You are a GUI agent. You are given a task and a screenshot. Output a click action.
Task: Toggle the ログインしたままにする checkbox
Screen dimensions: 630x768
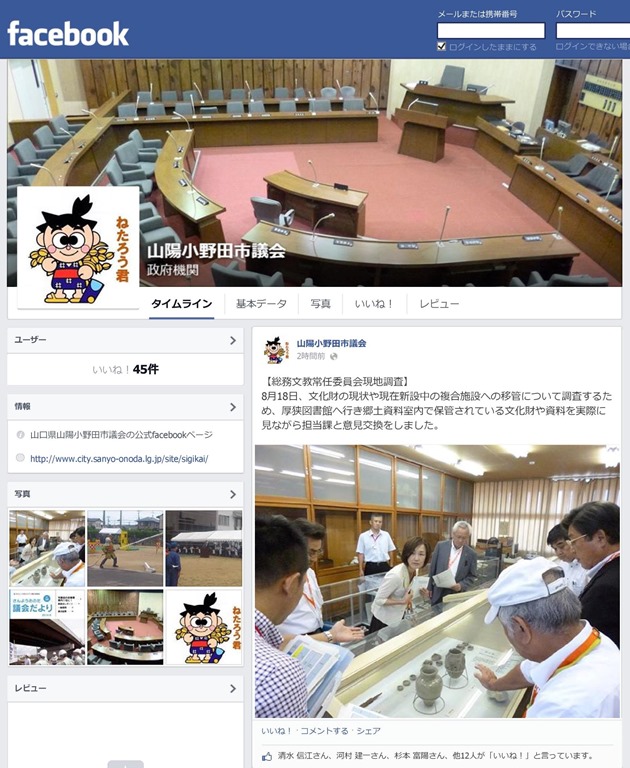[442, 47]
